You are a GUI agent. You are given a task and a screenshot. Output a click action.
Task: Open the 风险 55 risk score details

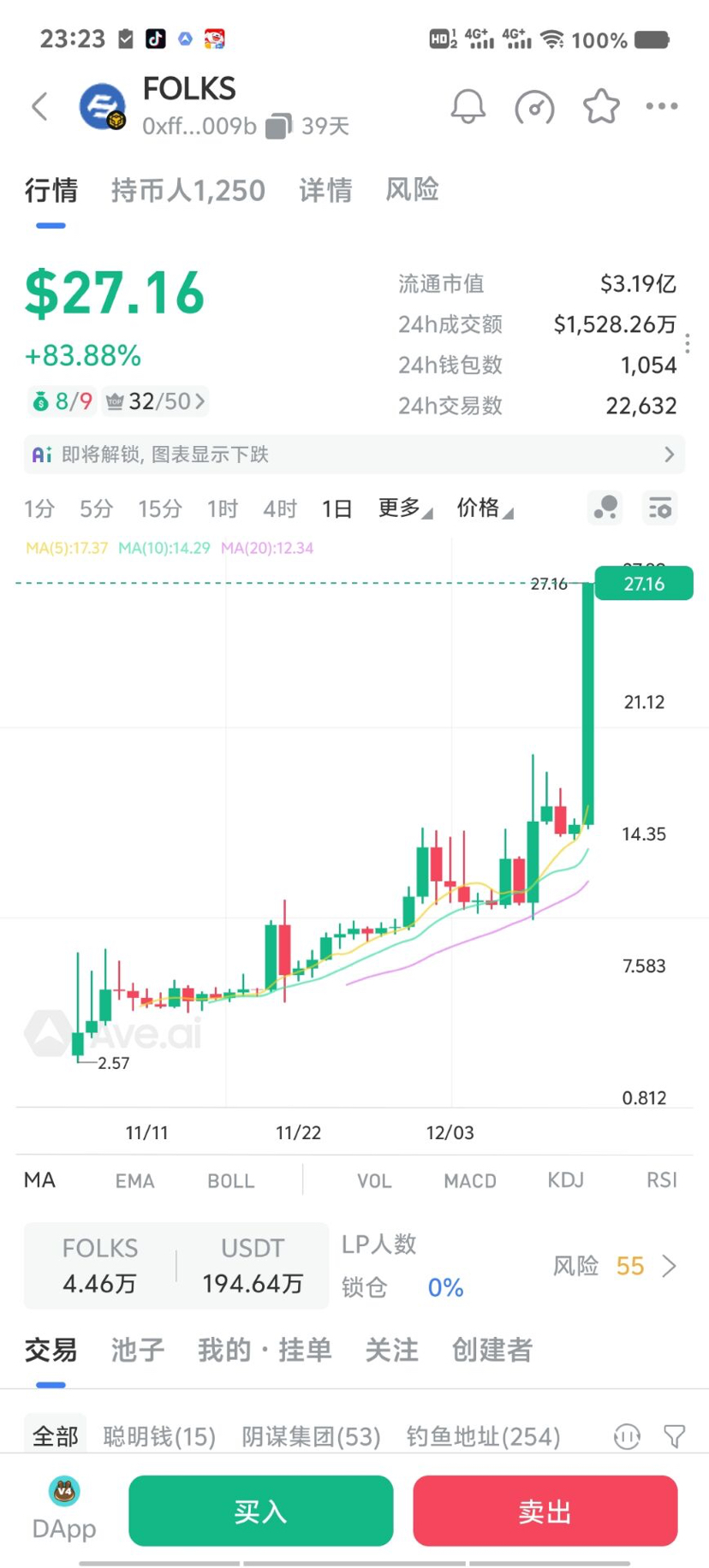pos(614,1266)
